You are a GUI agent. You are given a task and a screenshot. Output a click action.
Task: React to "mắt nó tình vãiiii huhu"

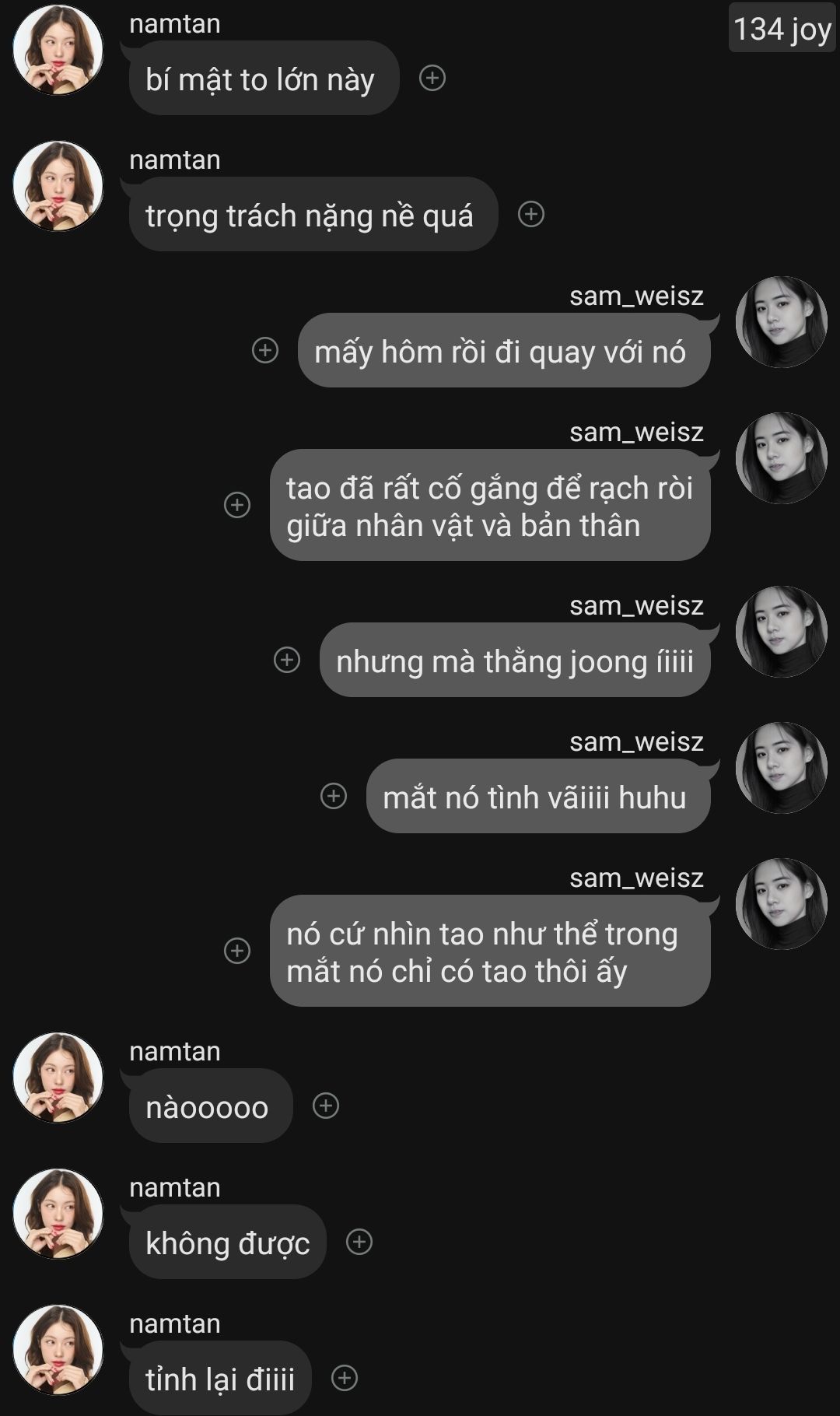point(334,796)
